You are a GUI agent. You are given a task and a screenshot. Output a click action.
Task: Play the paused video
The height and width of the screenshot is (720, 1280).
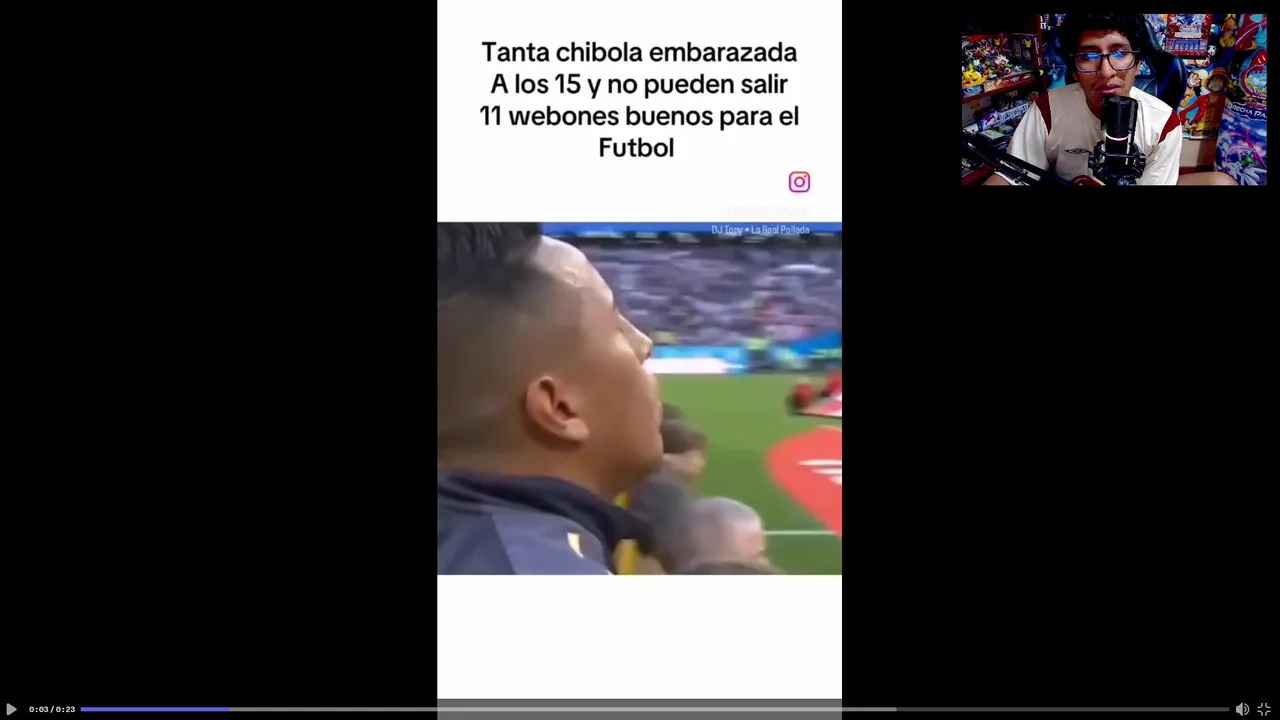point(11,709)
